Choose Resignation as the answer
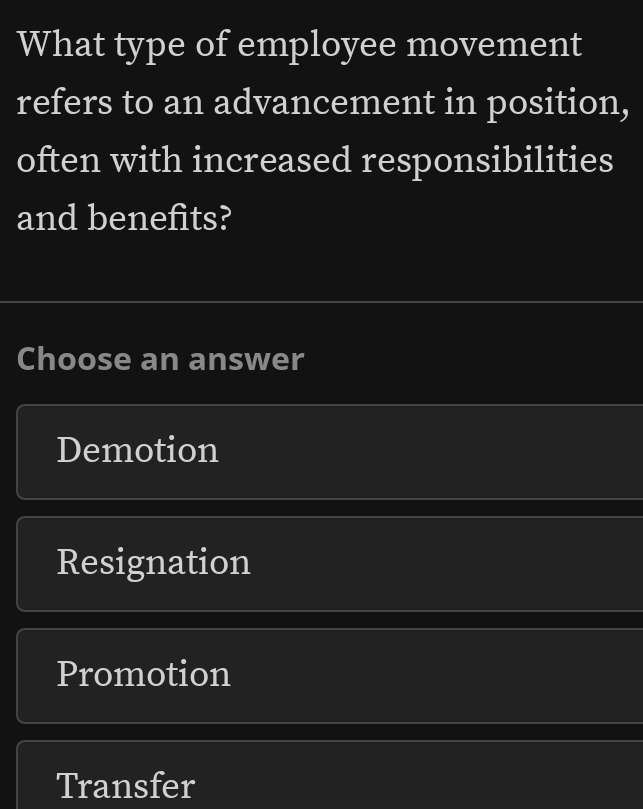 click(330, 563)
